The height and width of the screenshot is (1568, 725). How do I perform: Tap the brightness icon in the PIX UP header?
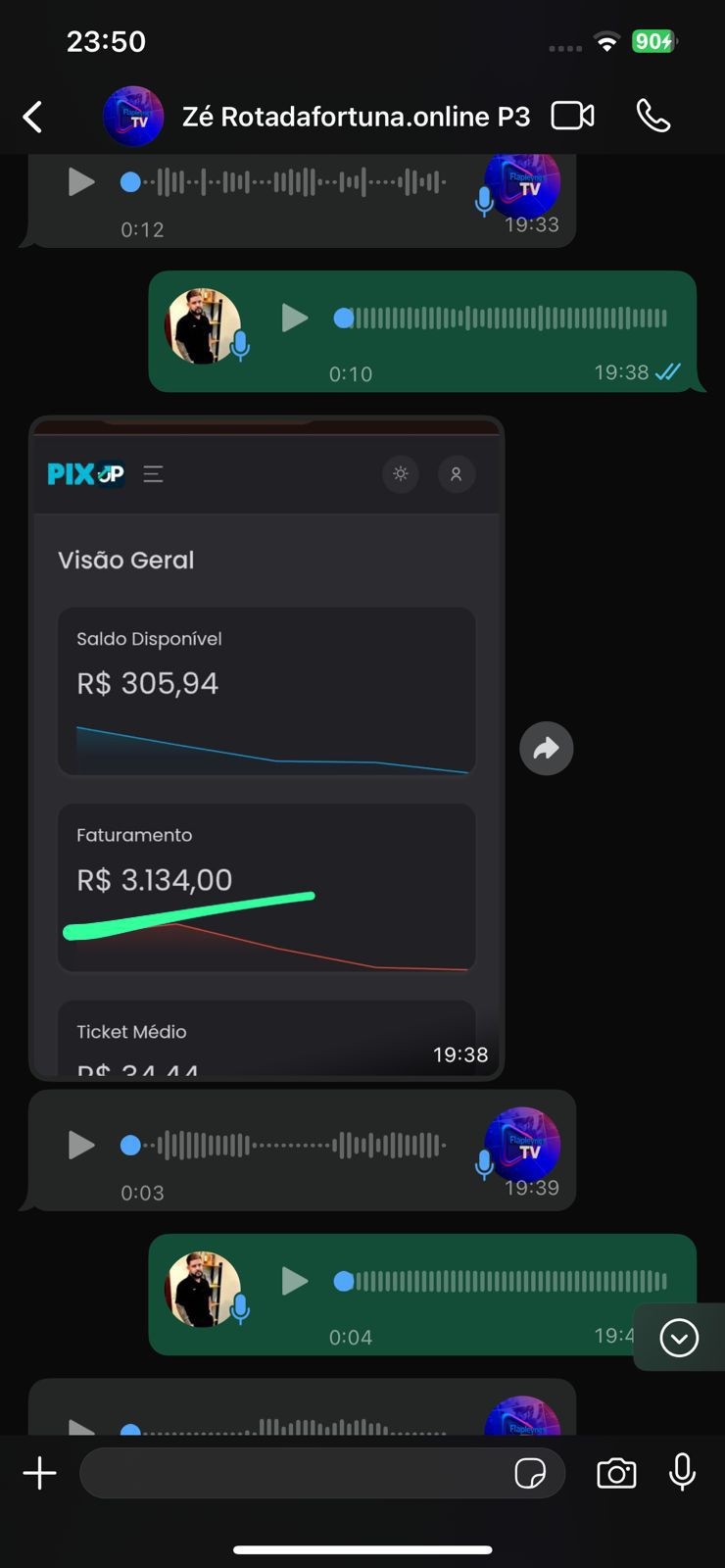pos(401,474)
